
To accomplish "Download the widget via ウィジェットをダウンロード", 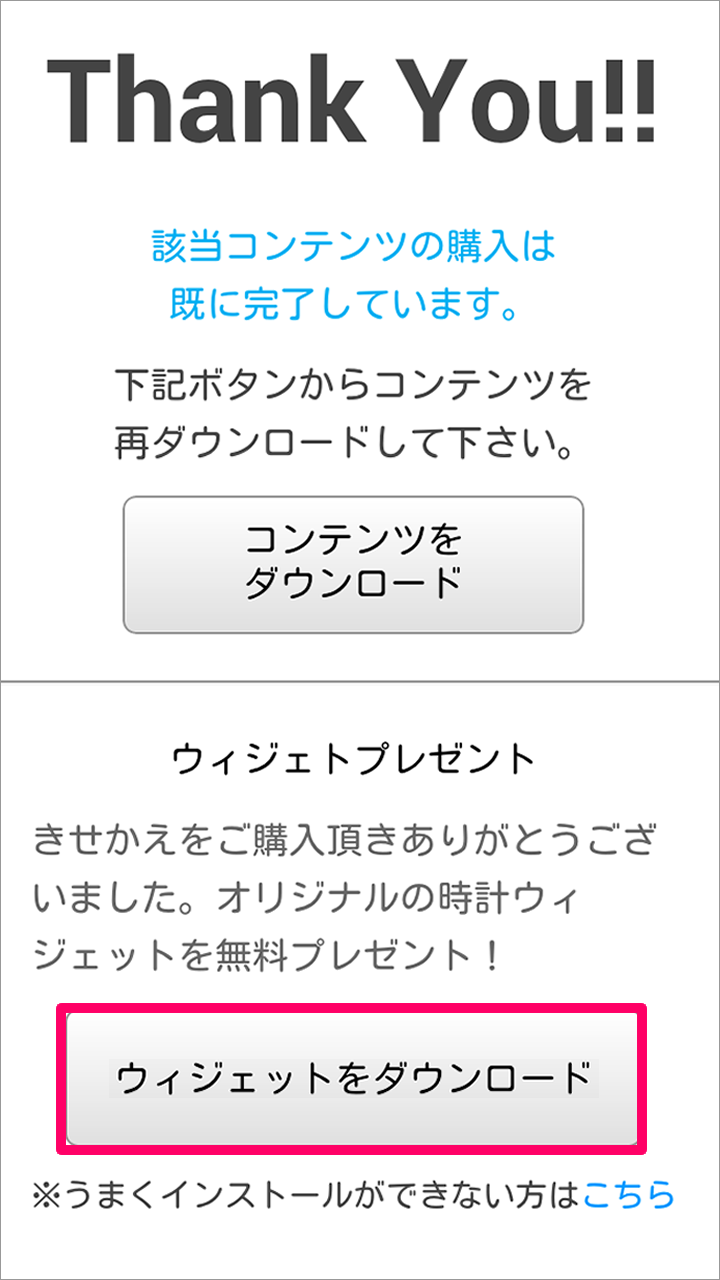I will click(352, 1078).
